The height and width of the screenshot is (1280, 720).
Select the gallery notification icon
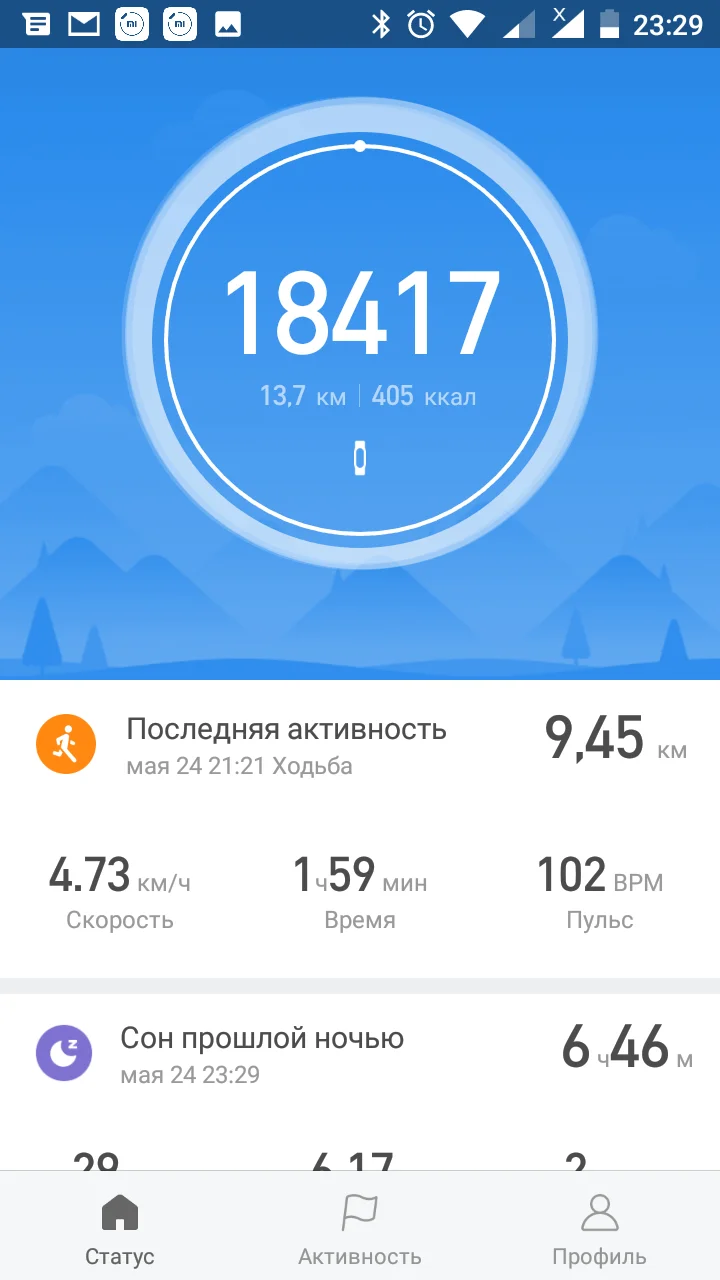click(228, 23)
